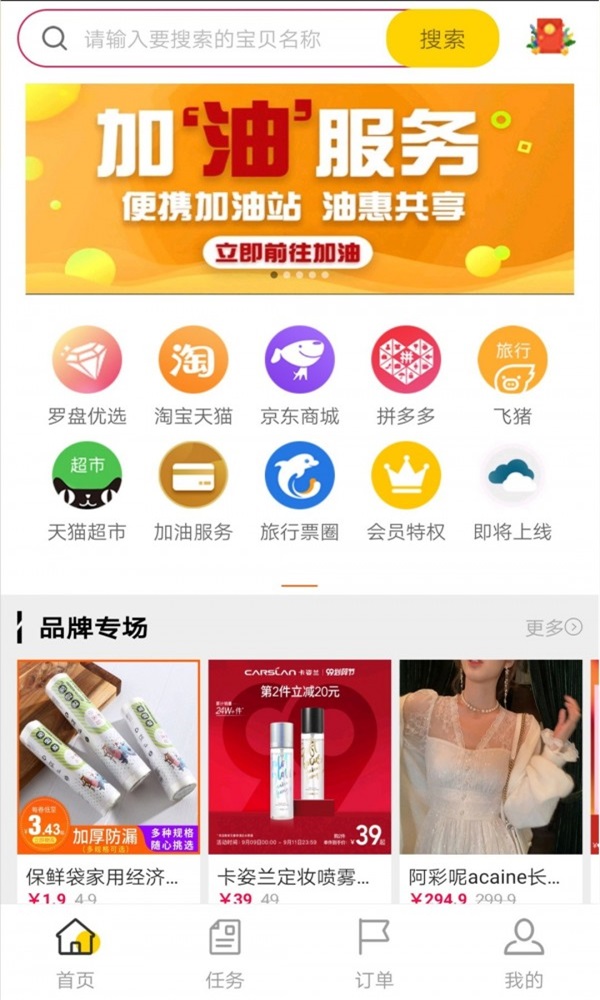Switch to the 我的 tab
The height and width of the screenshot is (1000, 600).
523,953
